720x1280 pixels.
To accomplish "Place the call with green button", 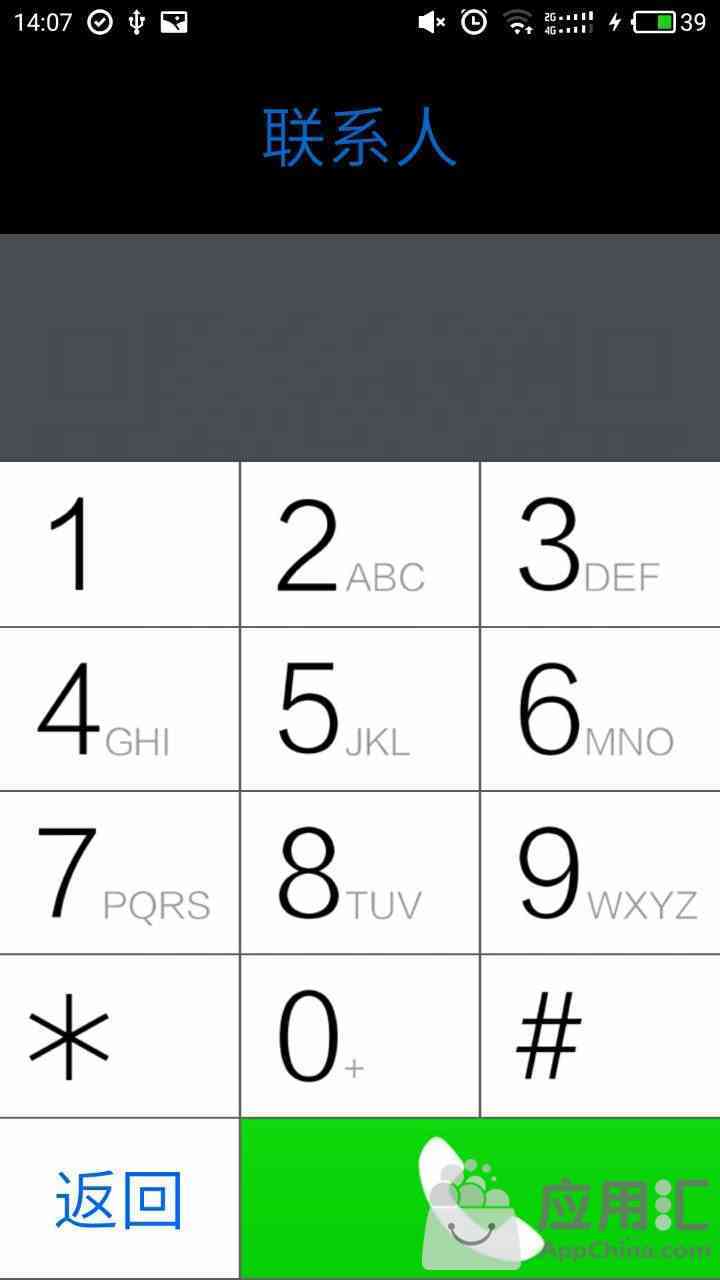I will click(x=480, y=1199).
